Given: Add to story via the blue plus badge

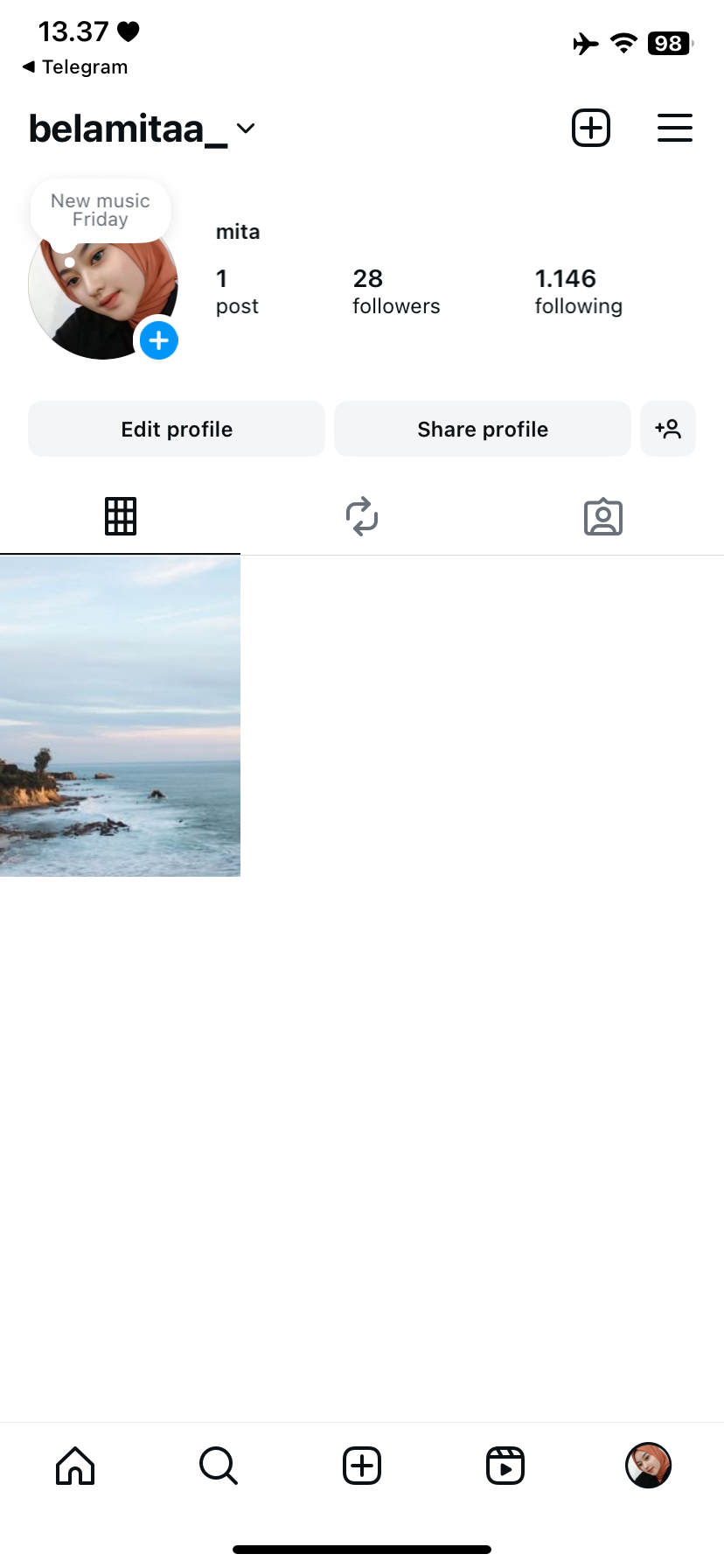Looking at the screenshot, I should pyautogui.click(x=159, y=340).
